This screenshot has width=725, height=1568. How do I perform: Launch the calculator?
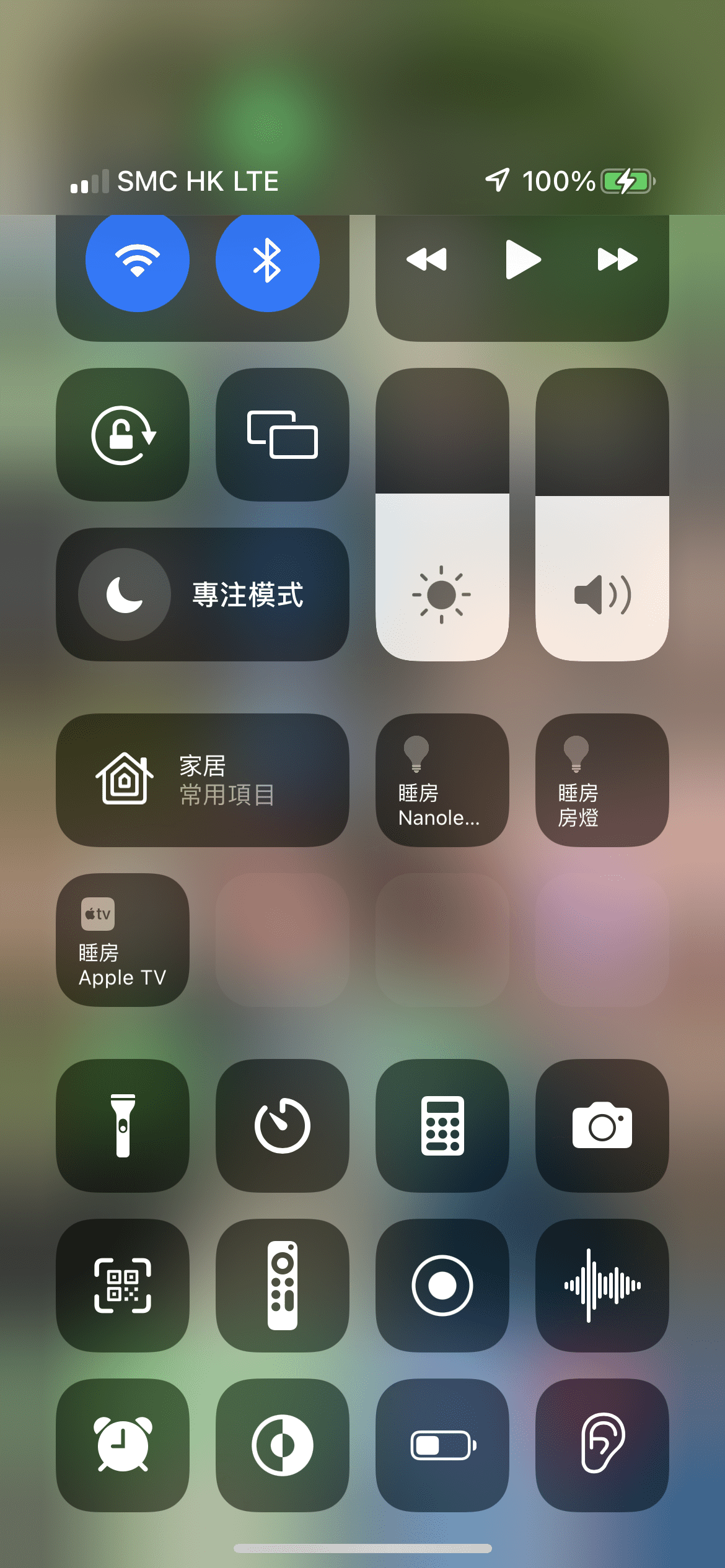point(442,1126)
